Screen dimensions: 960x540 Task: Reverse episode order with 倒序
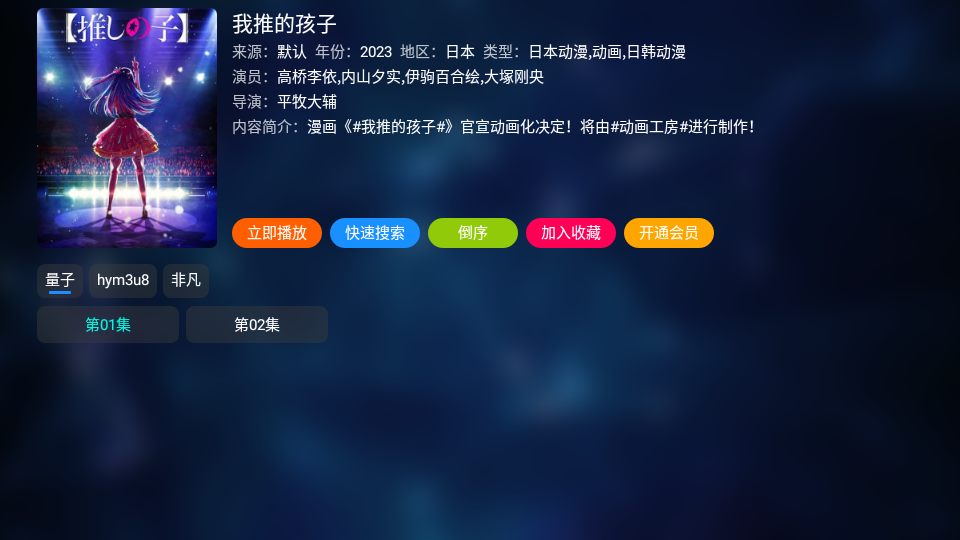[x=473, y=233]
